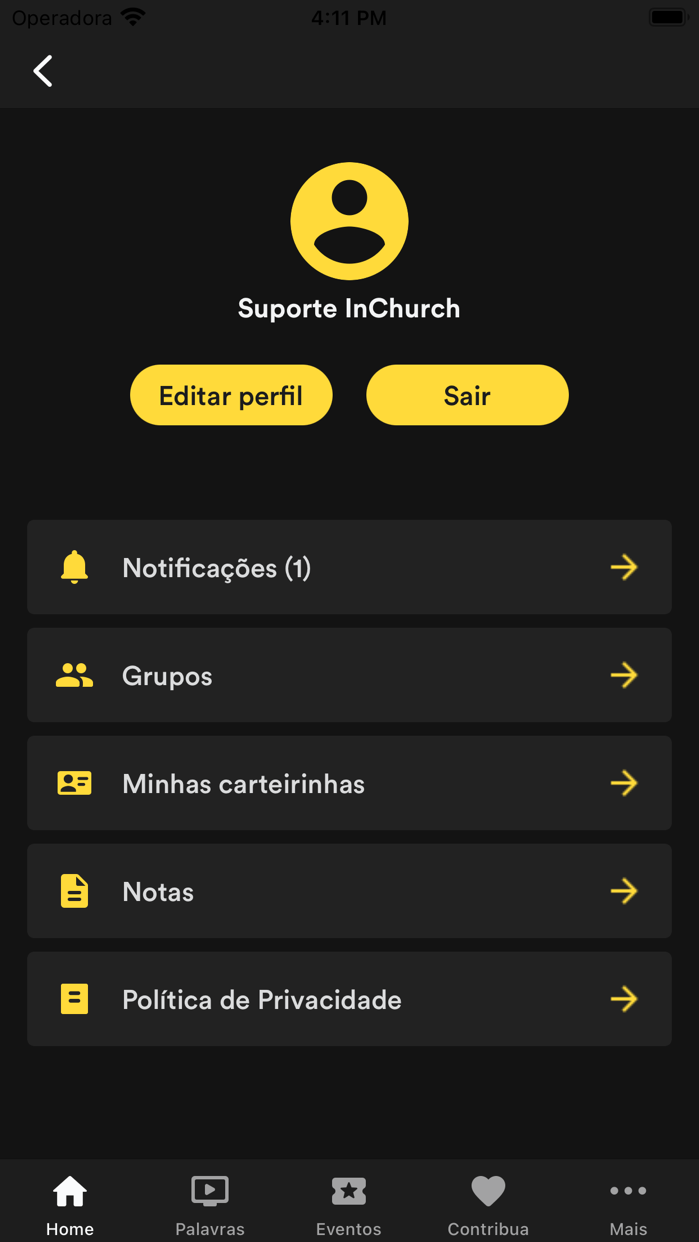Log out with the Sair button
This screenshot has height=1242, width=699.
(467, 395)
